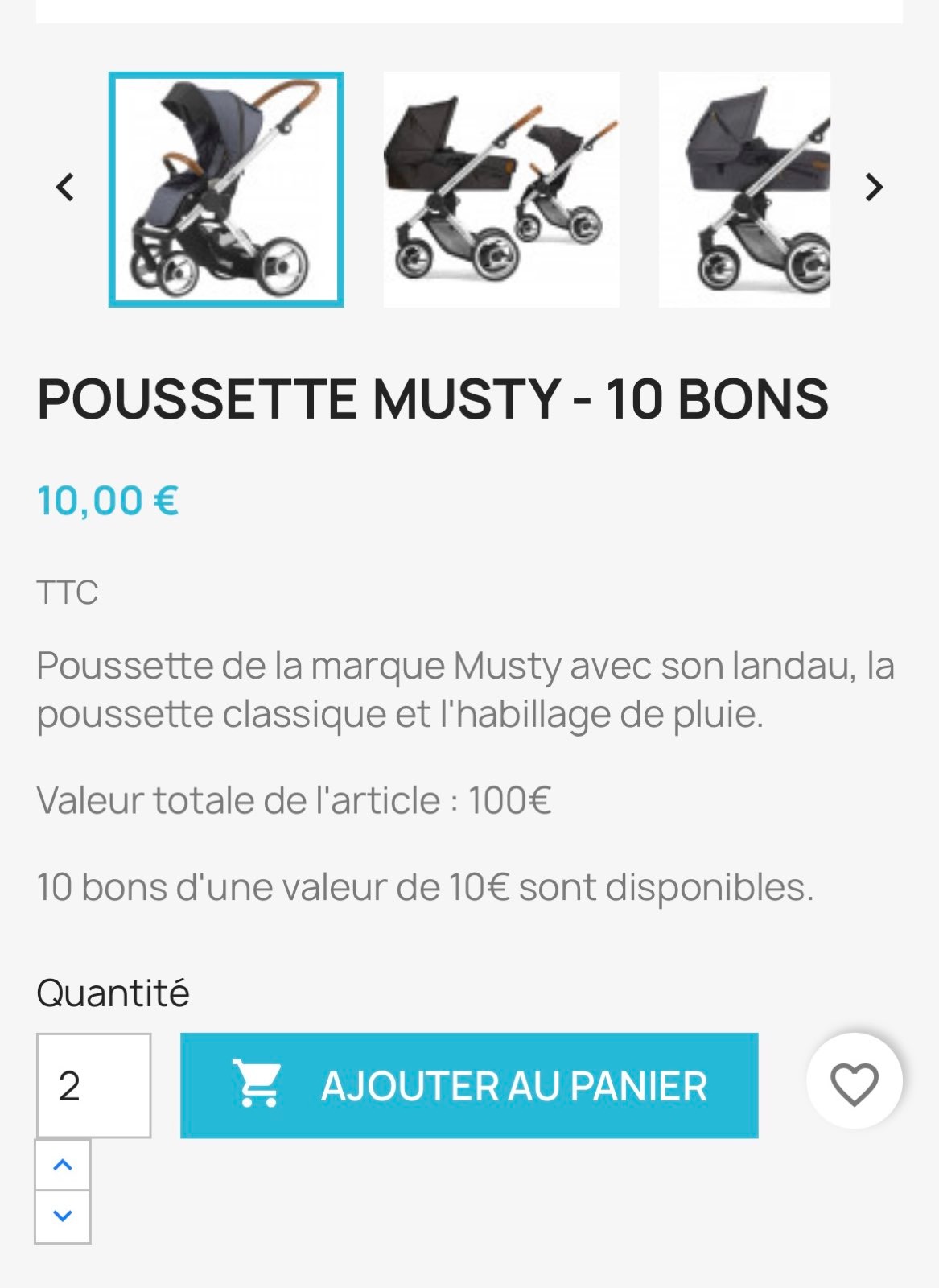Tap Ajouter au panier
939x1288 pixels.
click(469, 1085)
